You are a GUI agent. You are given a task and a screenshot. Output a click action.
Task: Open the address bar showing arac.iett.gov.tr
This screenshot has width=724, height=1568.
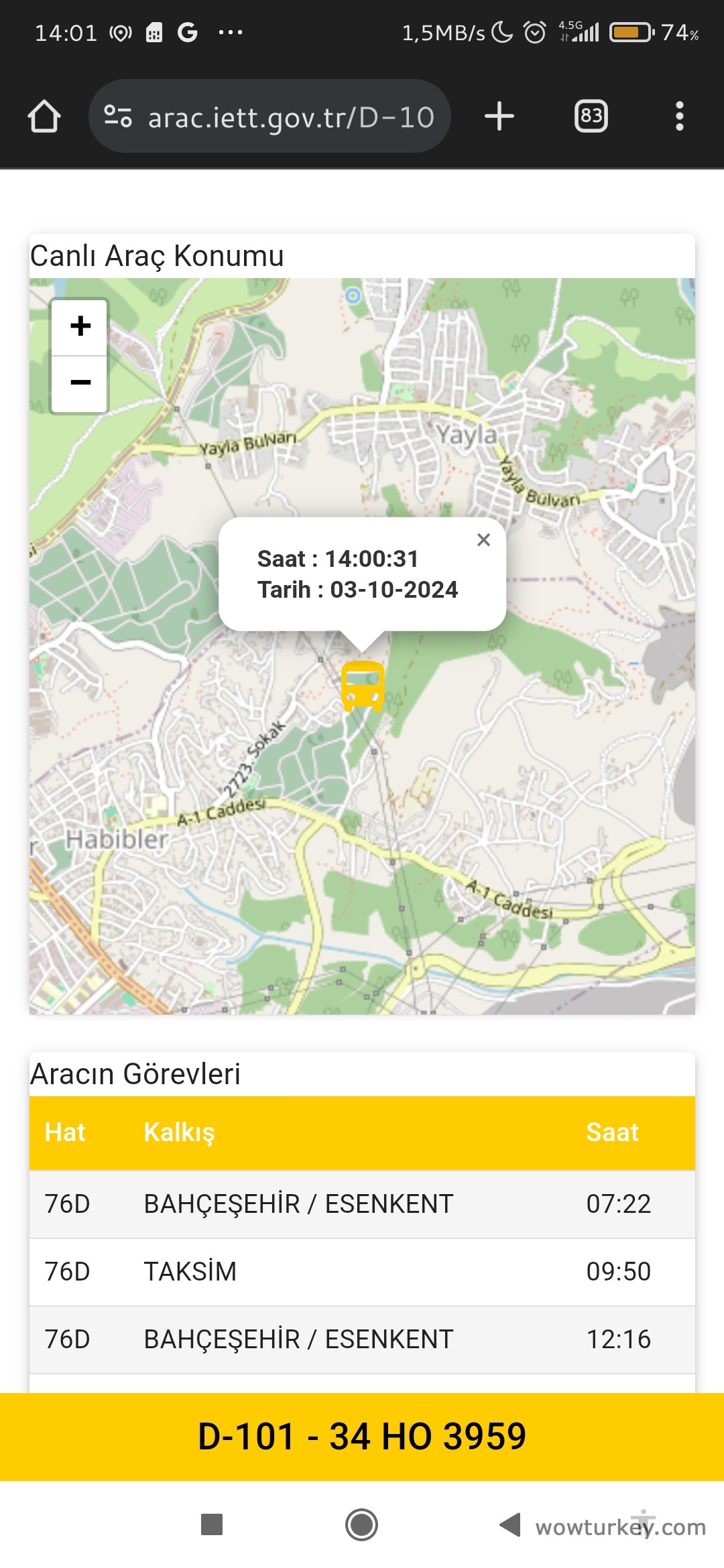(x=288, y=115)
